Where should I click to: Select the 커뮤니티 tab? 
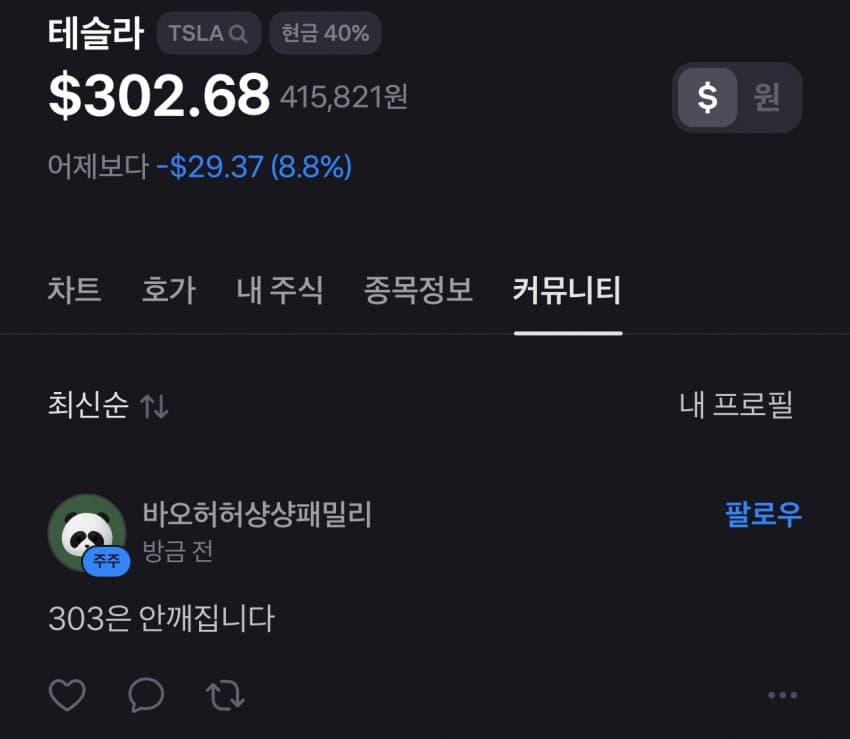(567, 291)
